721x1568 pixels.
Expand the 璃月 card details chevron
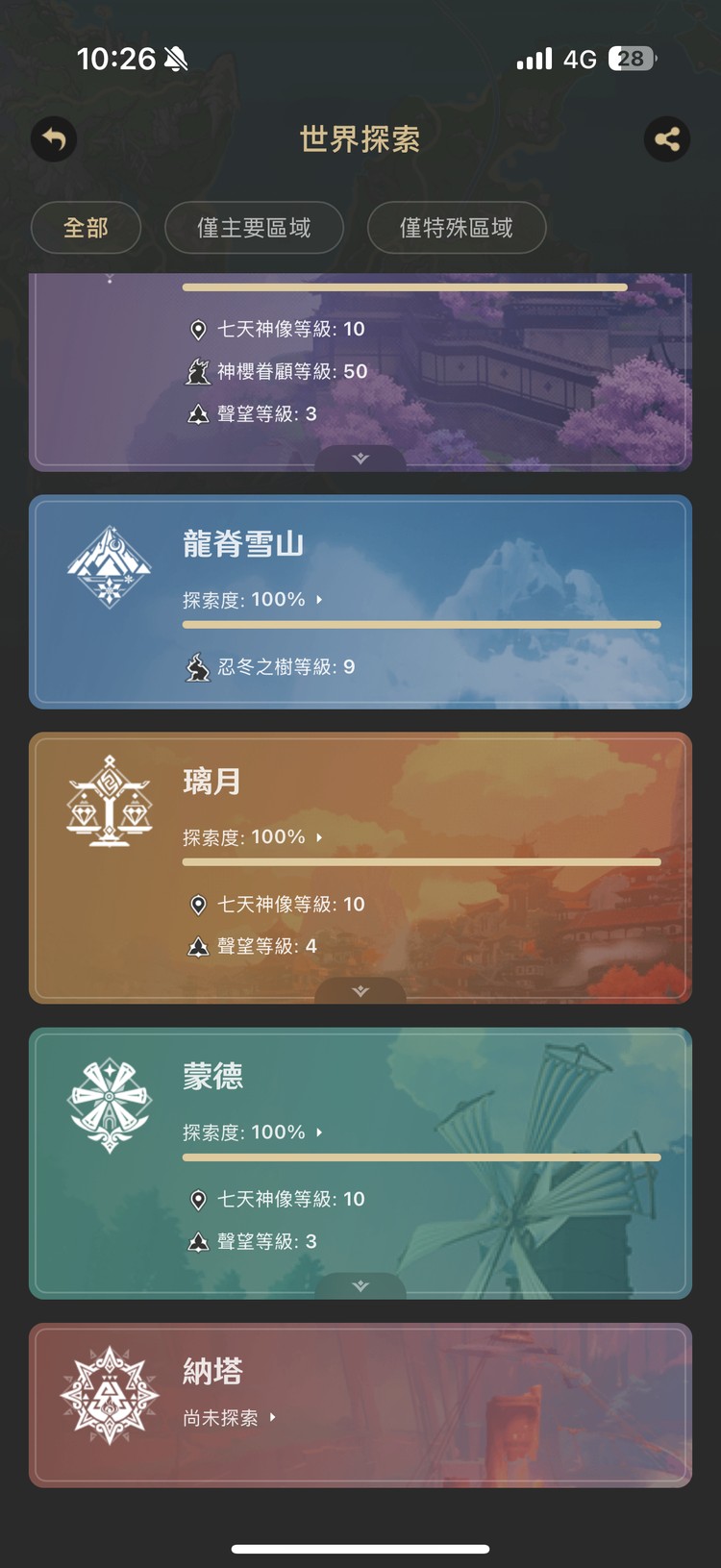coord(360,990)
